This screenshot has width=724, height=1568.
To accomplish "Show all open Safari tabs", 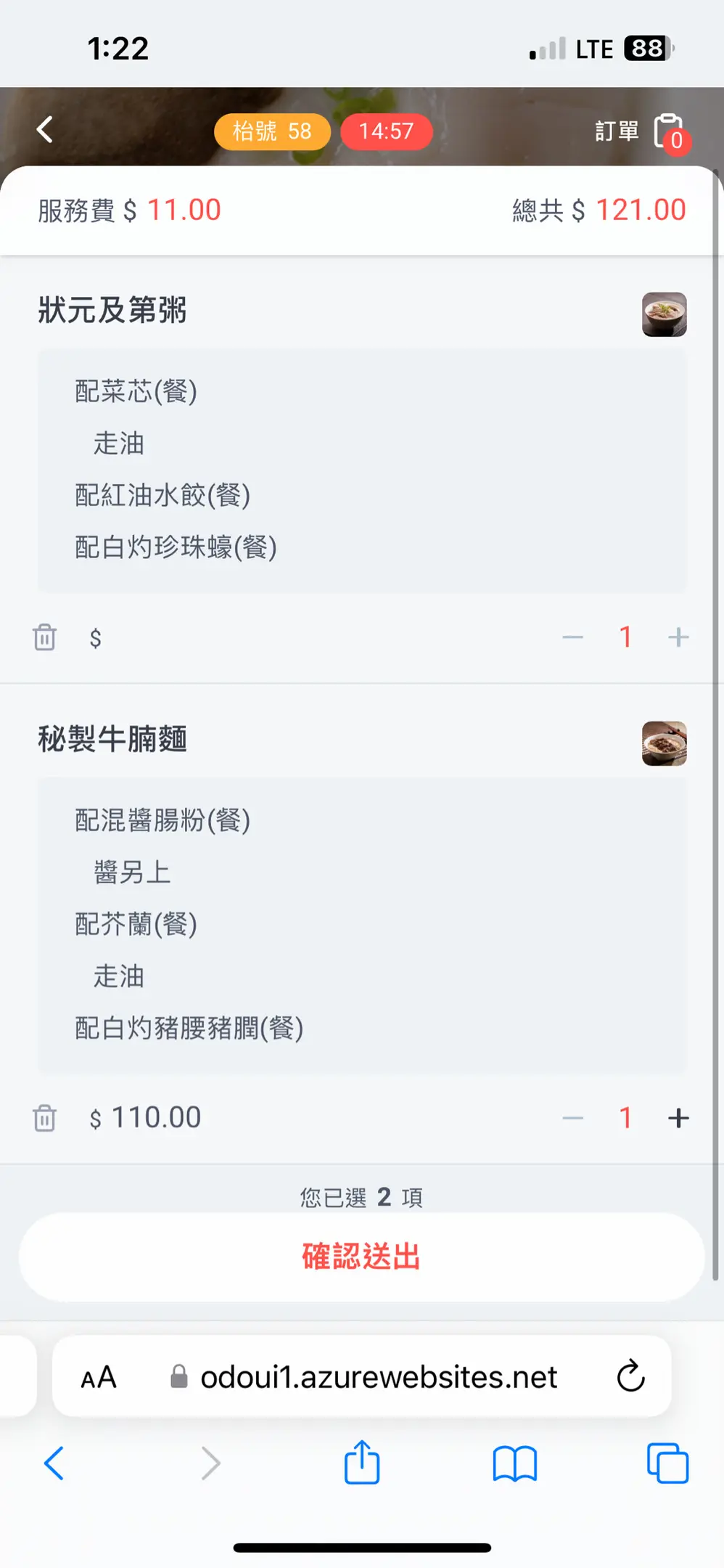I will click(667, 1463).
